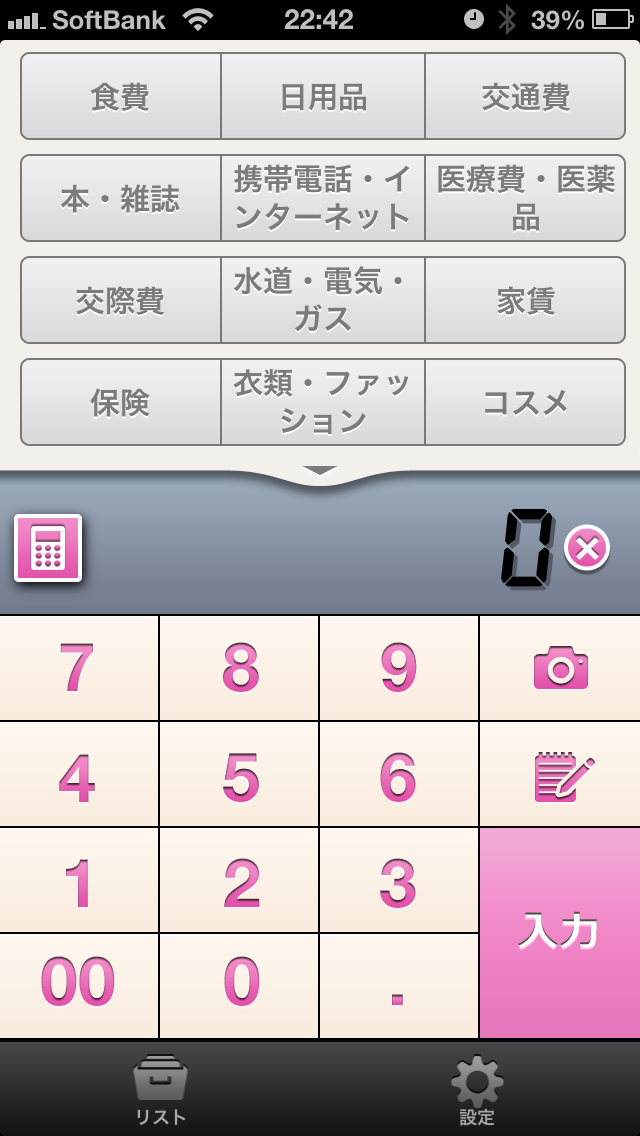640x1136 pixels.
Task: Pick the コスメ category
Action: (525, 402)
